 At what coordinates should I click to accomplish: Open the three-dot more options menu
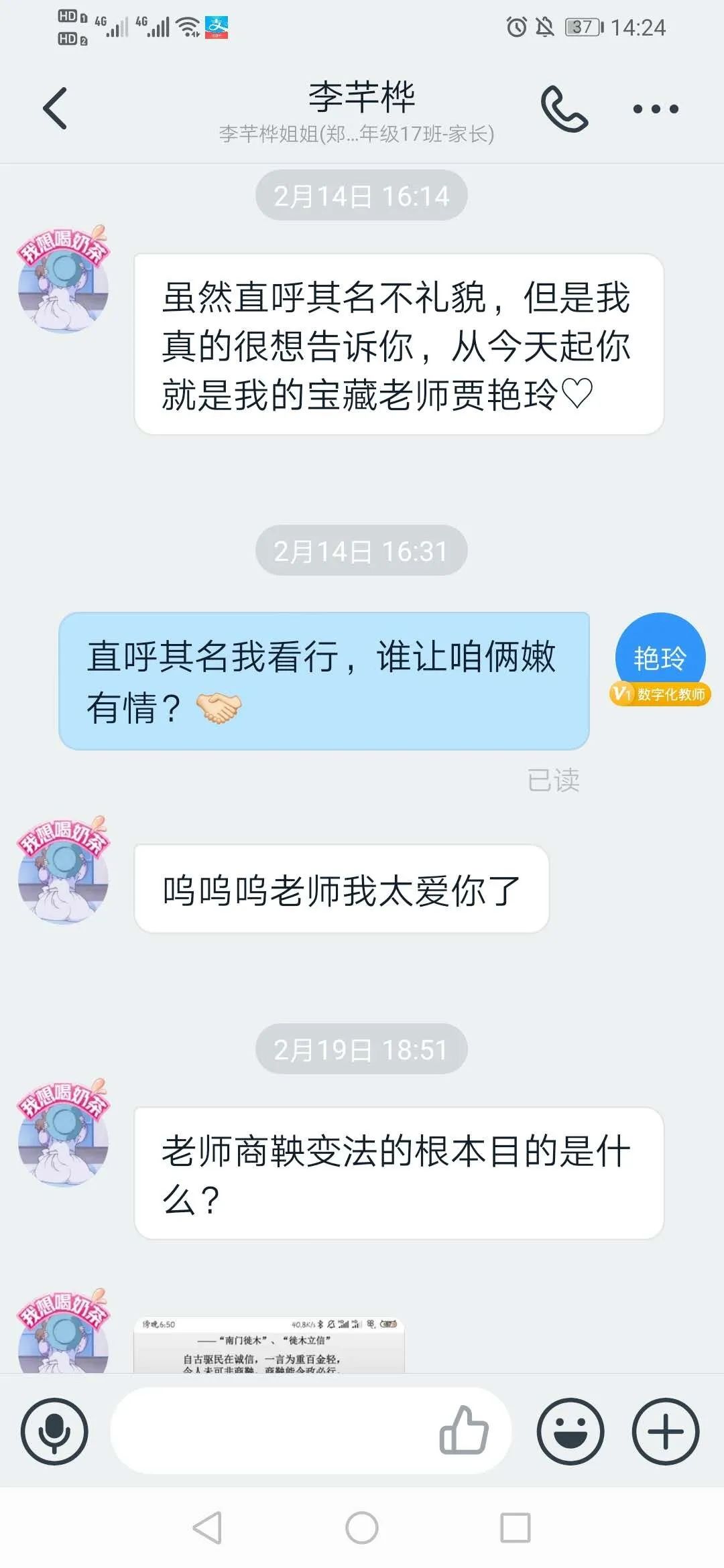tap(656, 109)
